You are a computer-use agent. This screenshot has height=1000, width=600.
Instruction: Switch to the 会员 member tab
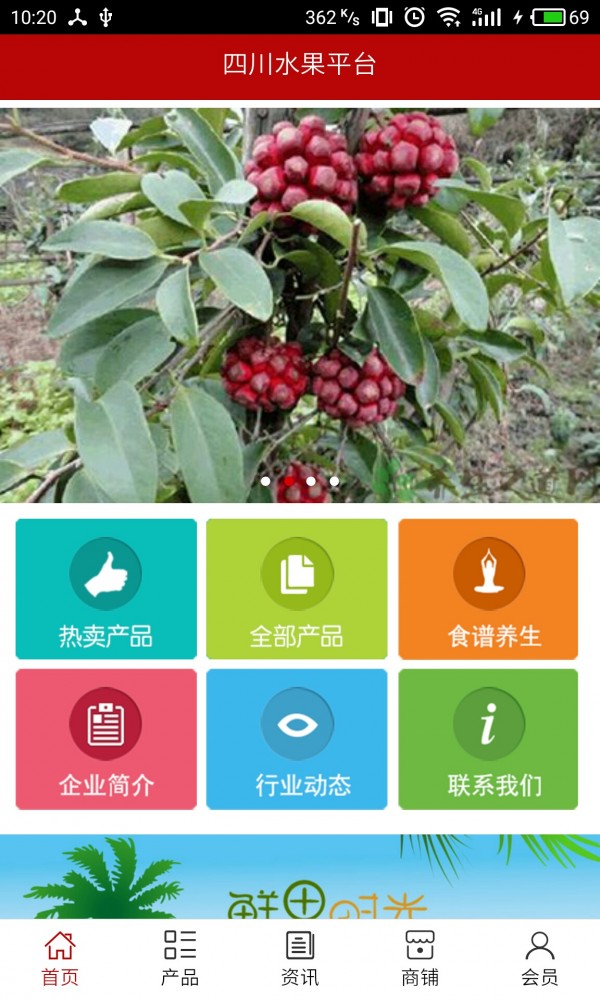(539, 959)
